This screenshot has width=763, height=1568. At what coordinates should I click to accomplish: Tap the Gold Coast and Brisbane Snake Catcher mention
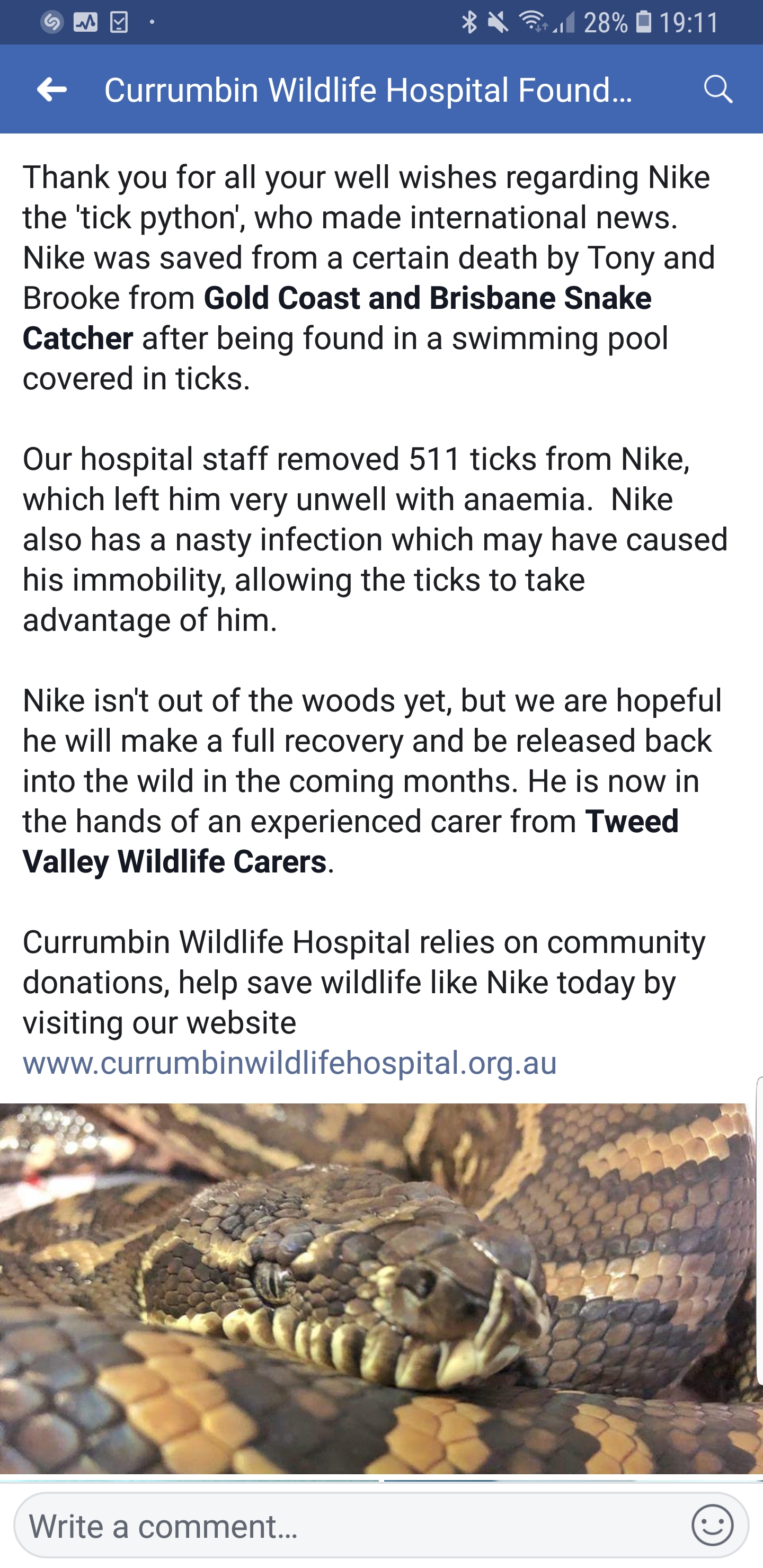click(x=426, y=298)
